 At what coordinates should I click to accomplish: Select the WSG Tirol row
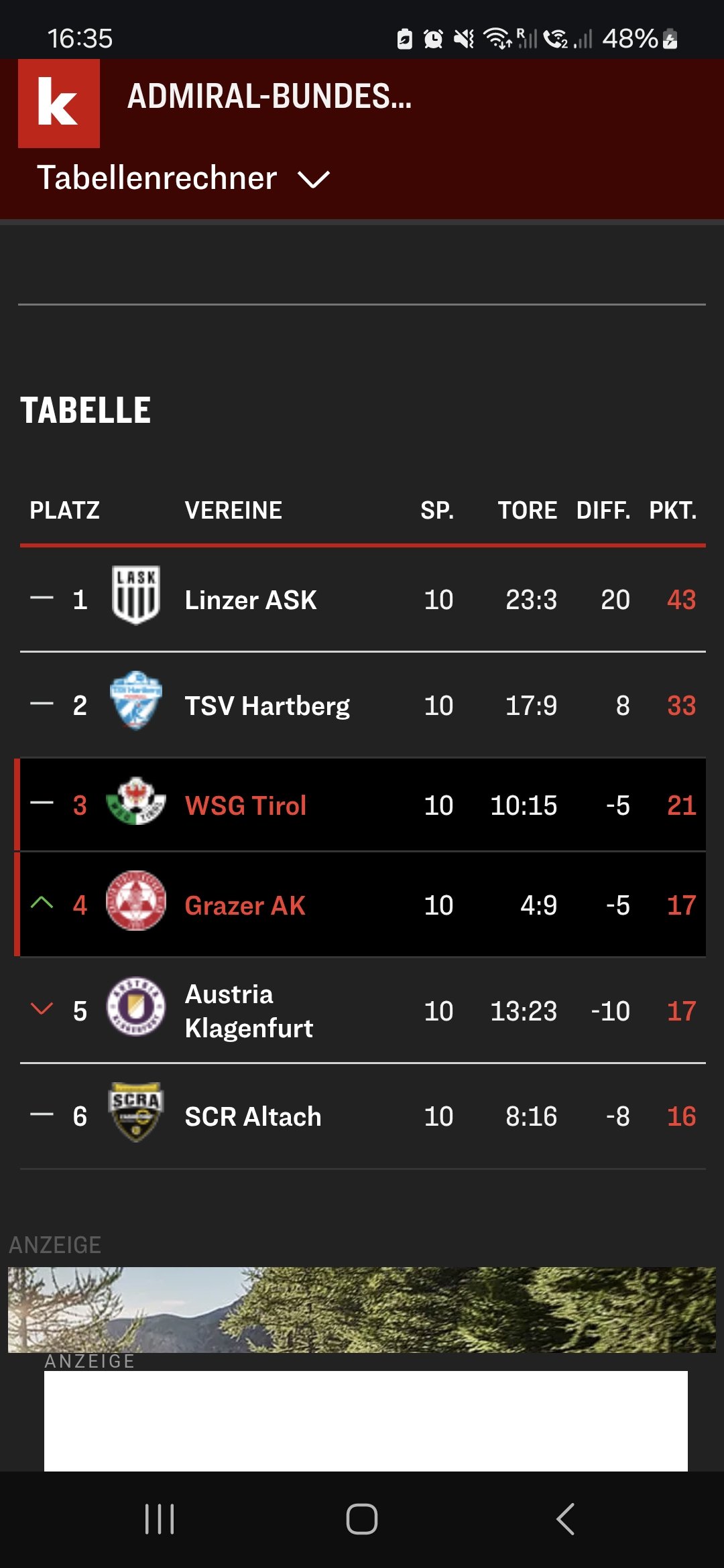tap(360, 805)
